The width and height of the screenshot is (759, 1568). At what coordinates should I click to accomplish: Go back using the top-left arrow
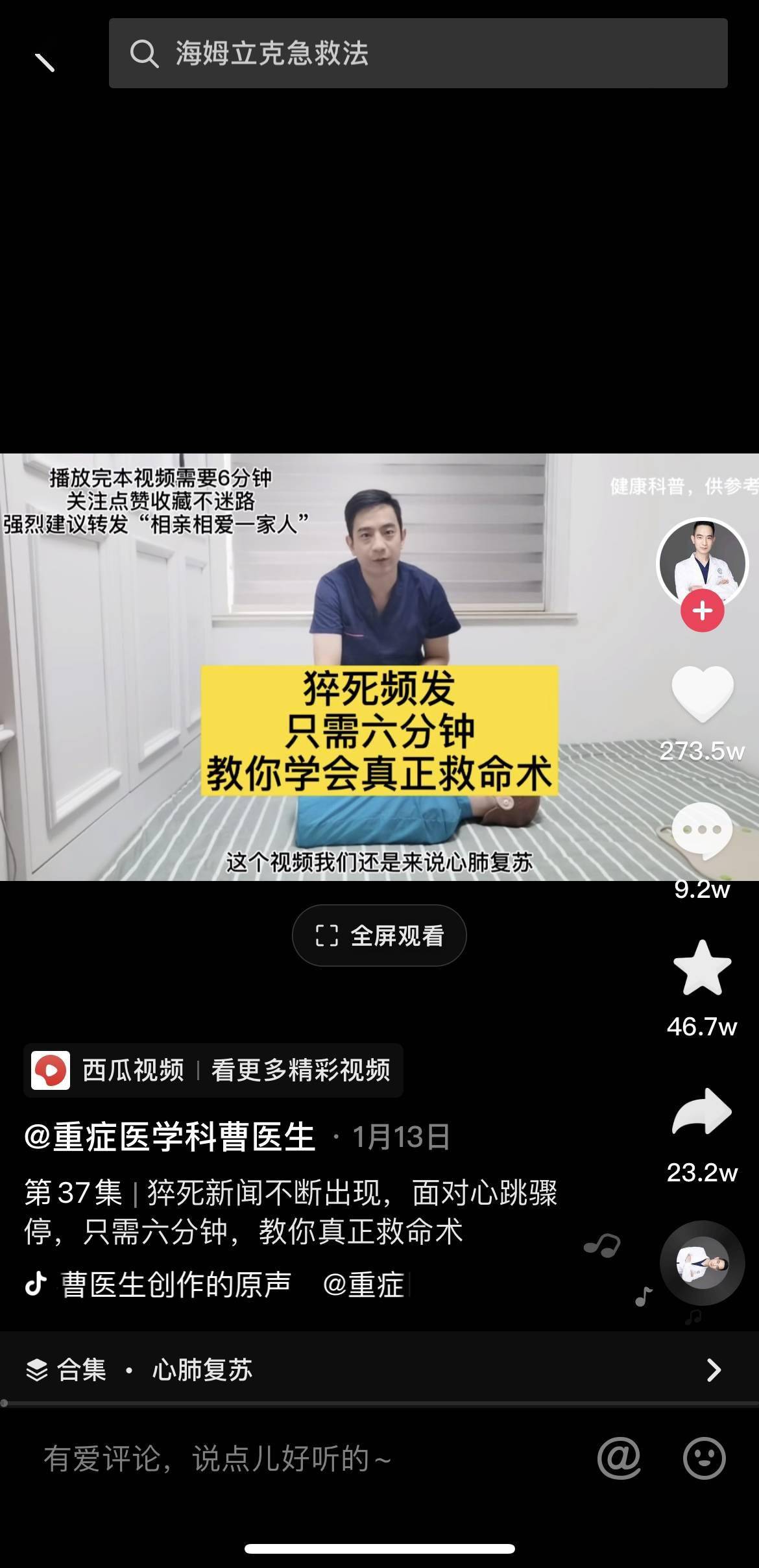[44, 62]
